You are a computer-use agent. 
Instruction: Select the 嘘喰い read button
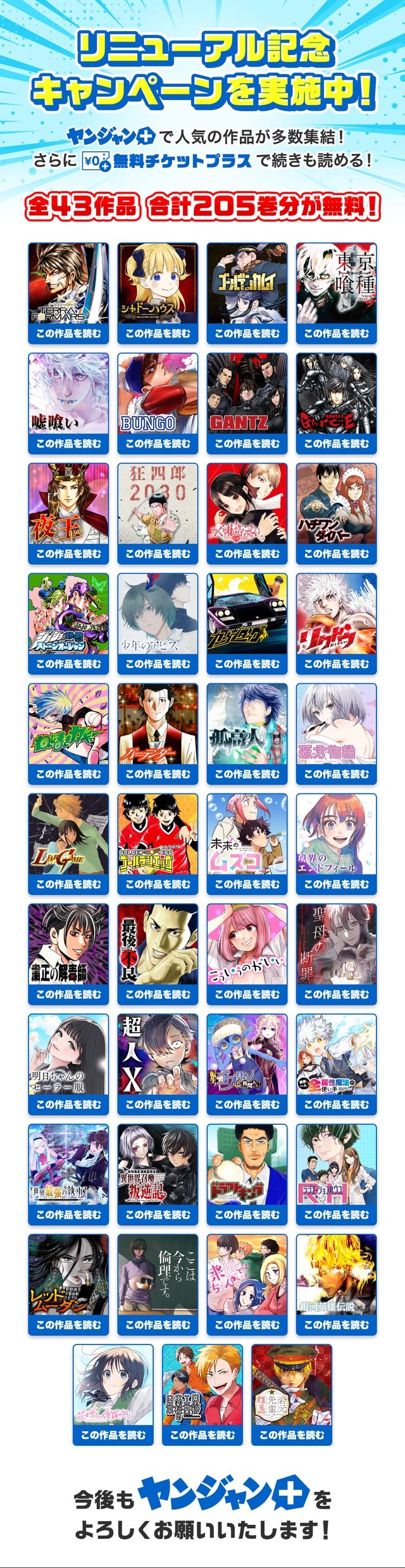[68, 444]
